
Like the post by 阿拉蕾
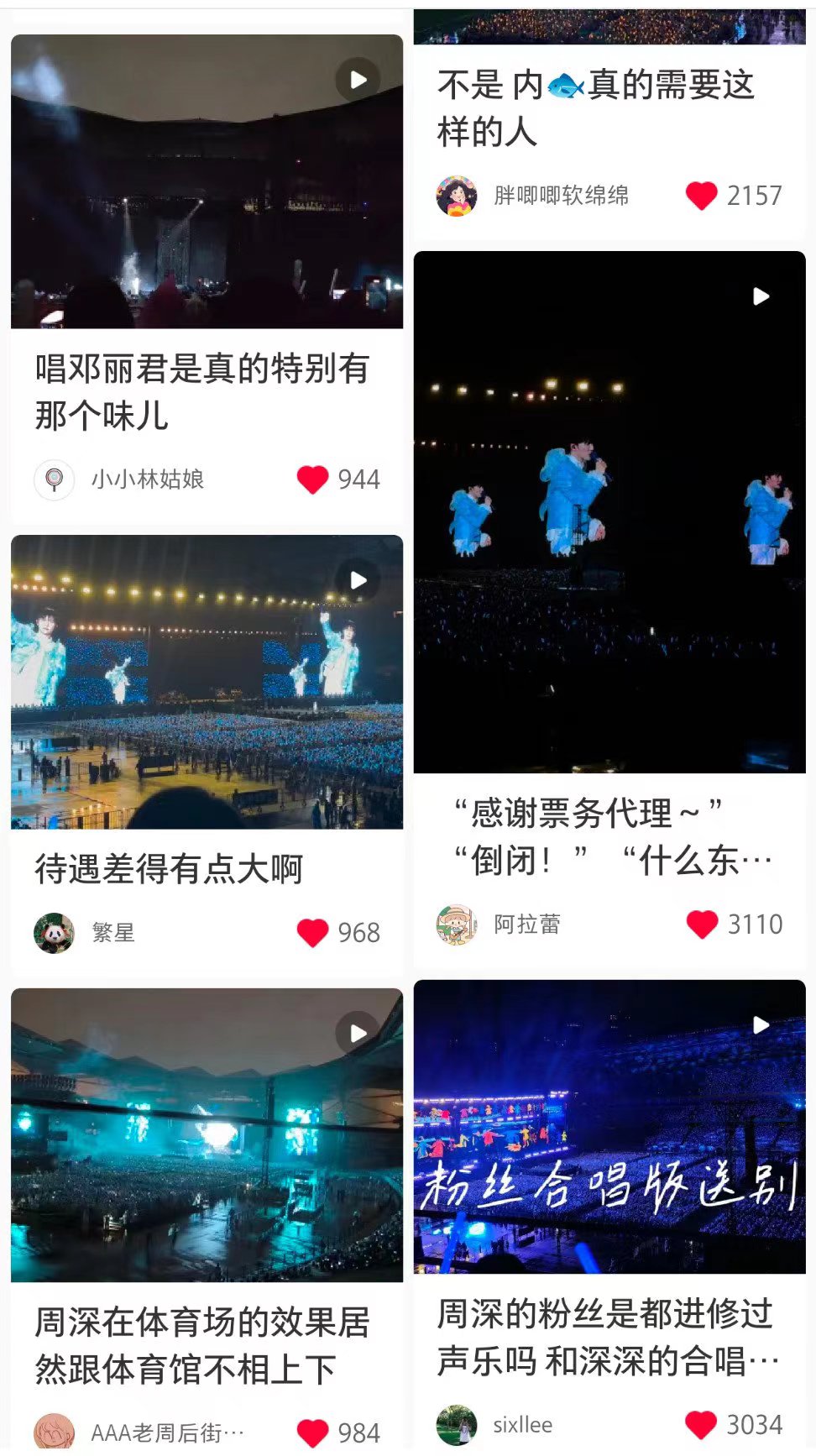[702, 924]
